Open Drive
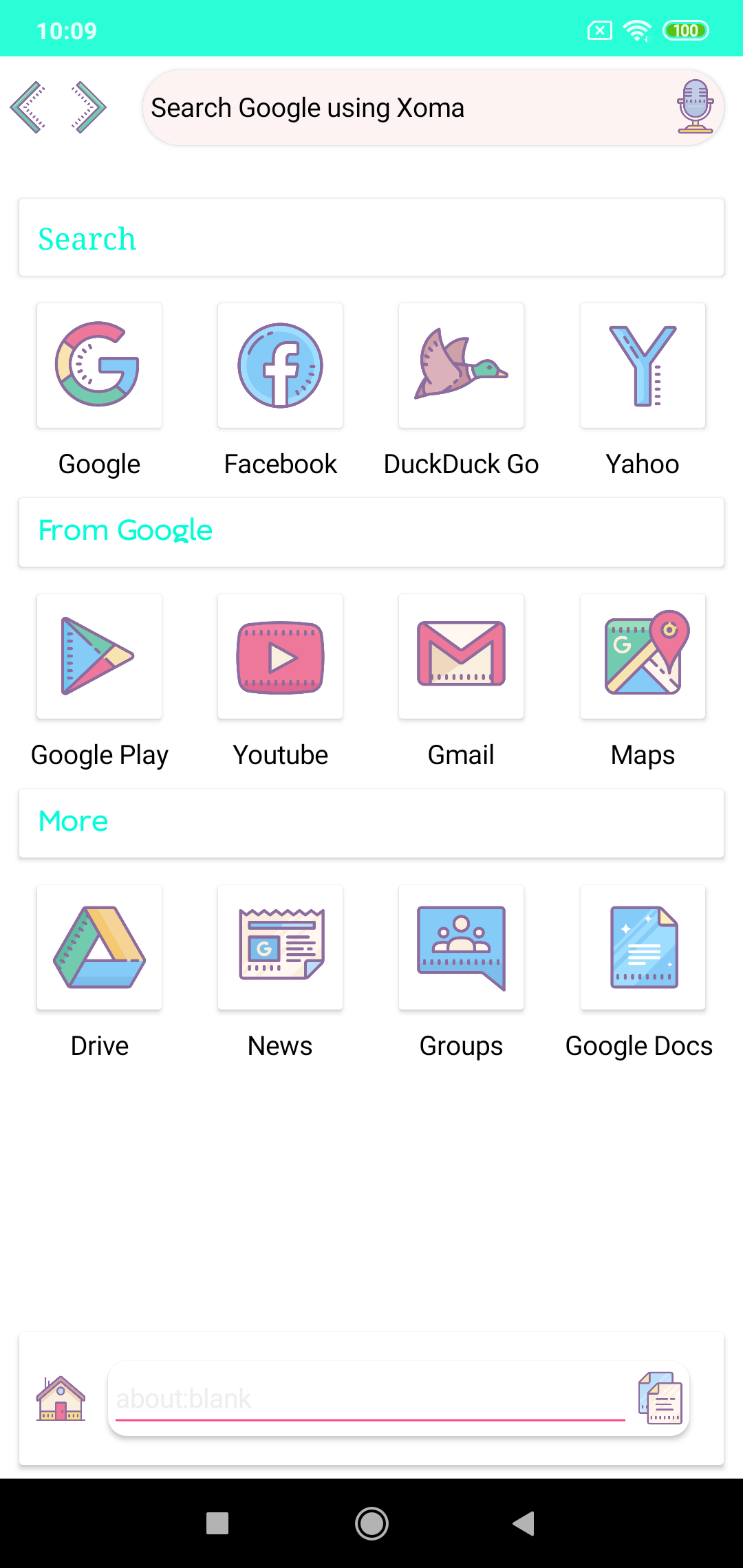This screenshot has width=743, height=1568. point(100,948)
